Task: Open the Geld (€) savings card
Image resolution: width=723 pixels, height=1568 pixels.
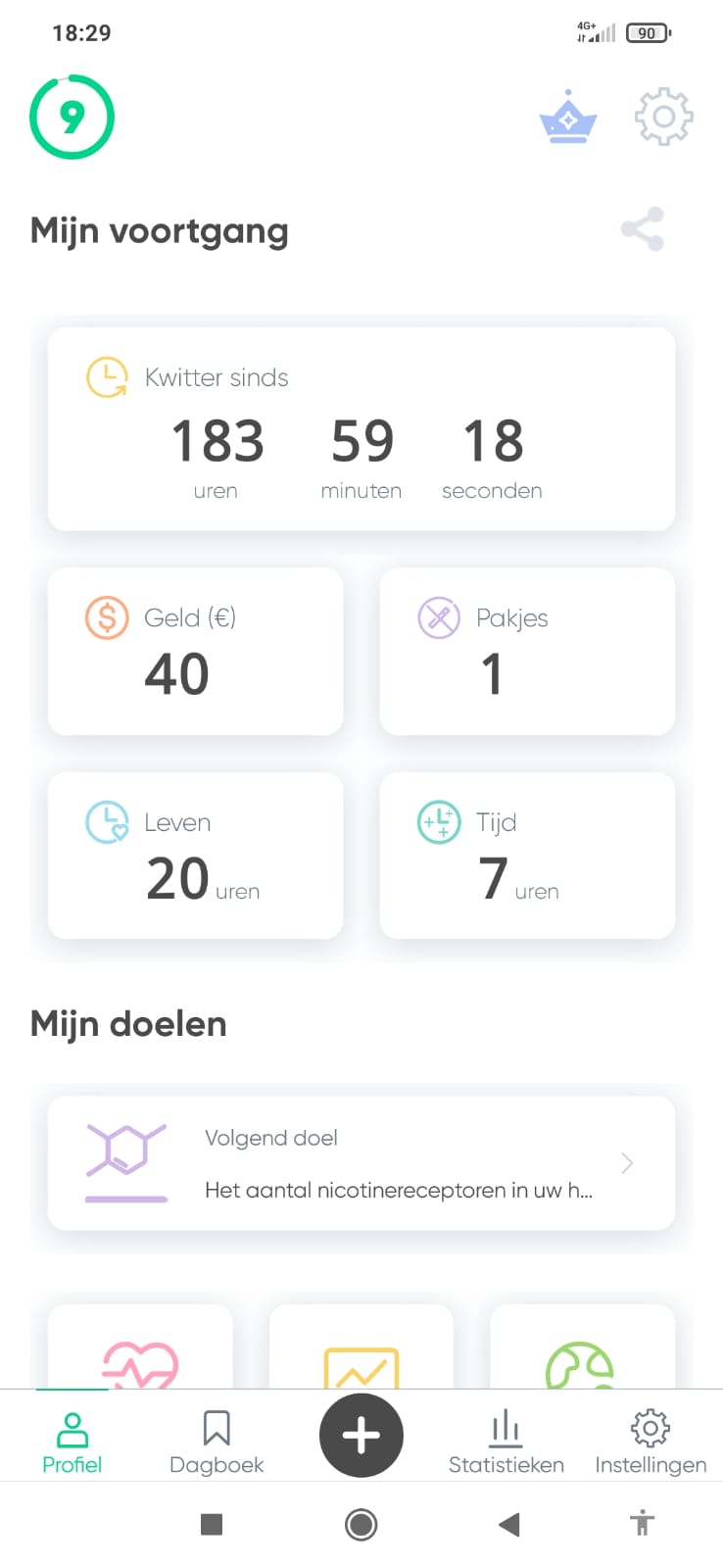Action: (x=195, y=651)
